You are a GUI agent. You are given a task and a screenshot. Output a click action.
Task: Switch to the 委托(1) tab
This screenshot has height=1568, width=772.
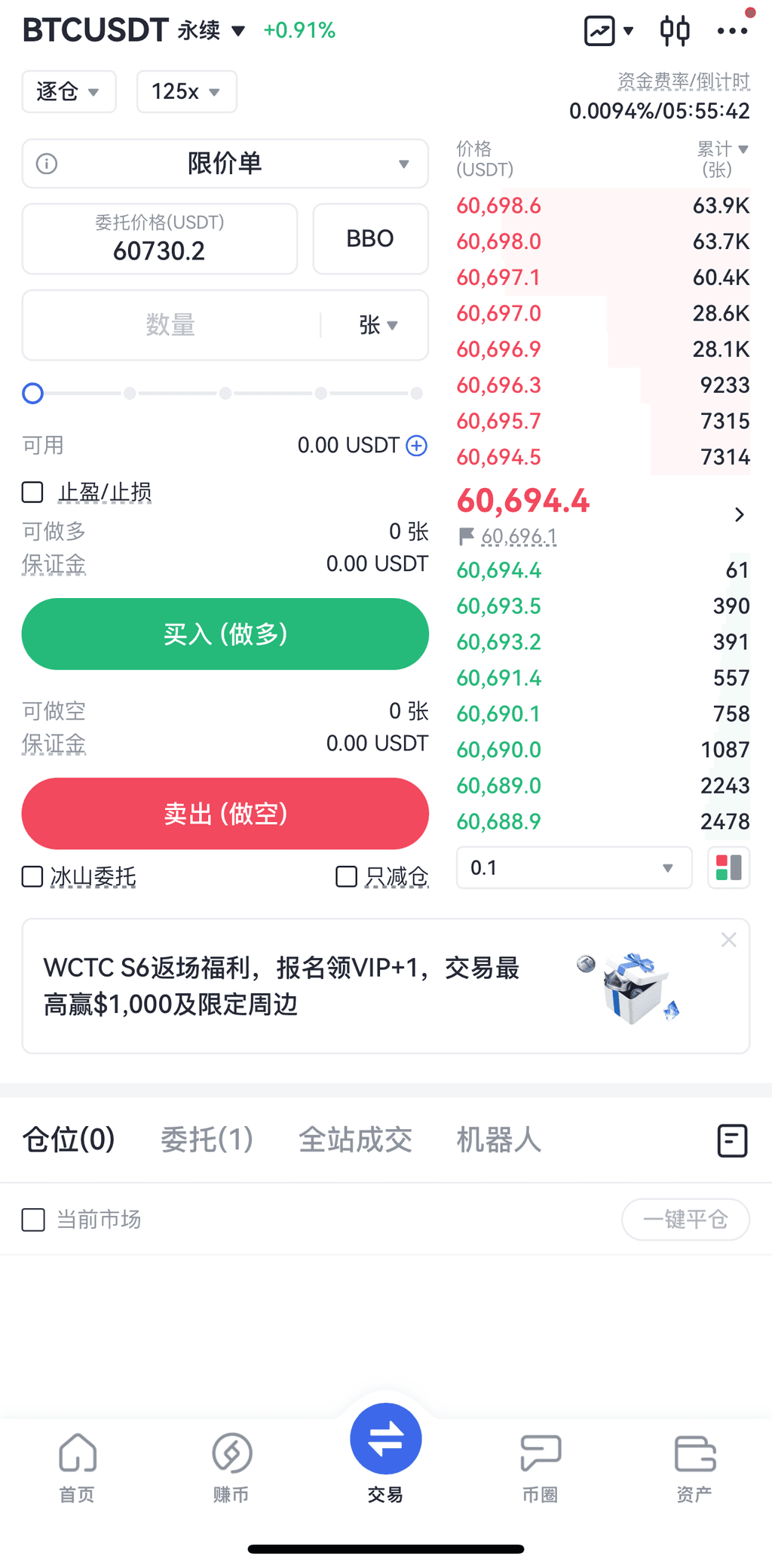207,1139
